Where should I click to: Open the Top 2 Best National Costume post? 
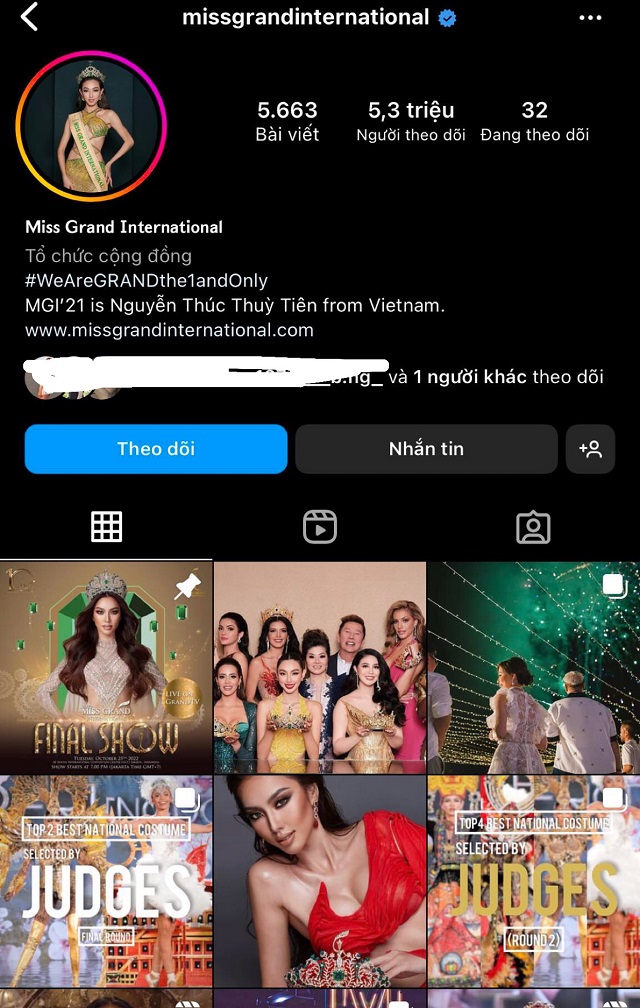pos(106,880)
